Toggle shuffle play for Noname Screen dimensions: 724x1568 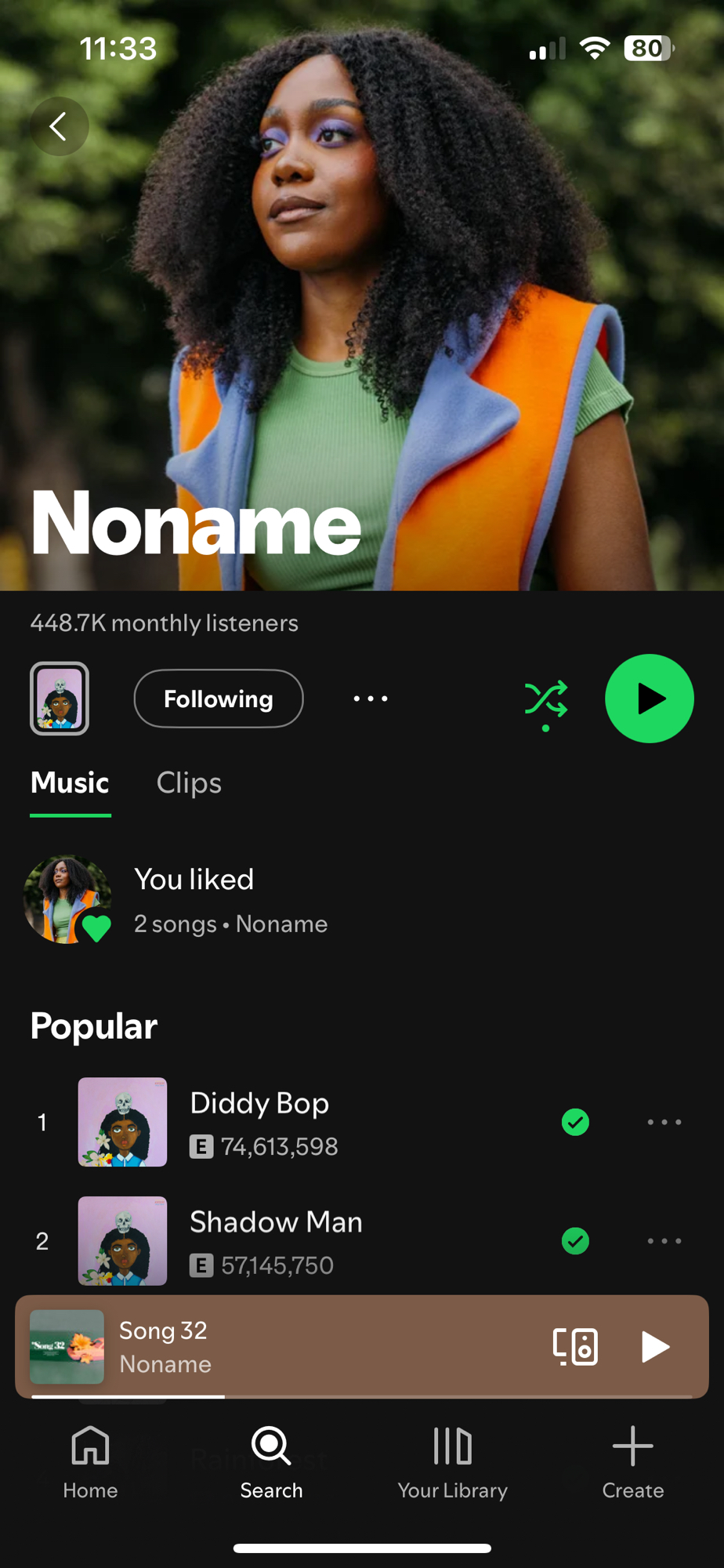(546, 700)
